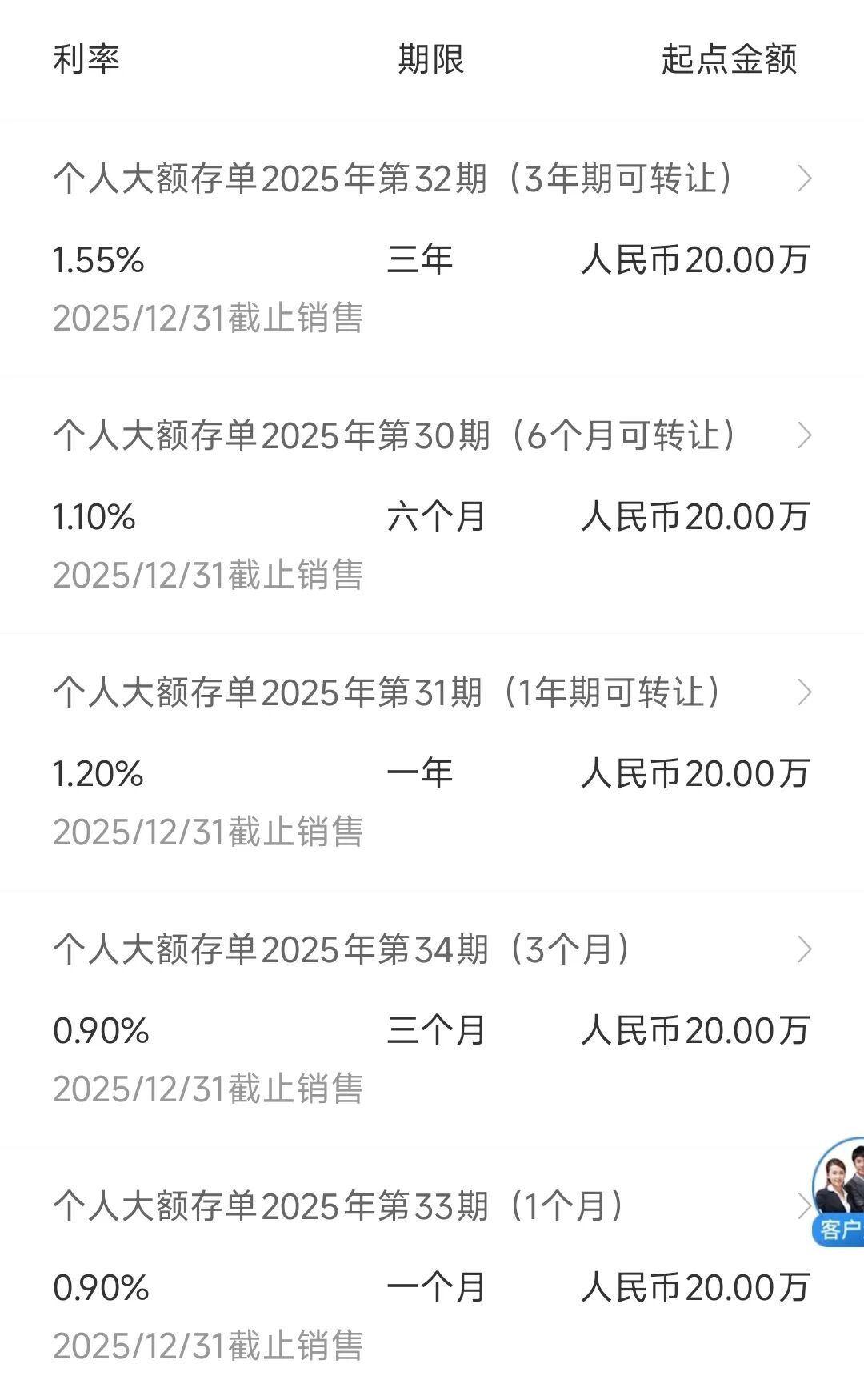Screen dimensions: 864x1400
Task: Contact the floating customer service agent
Action: pos(838,1193)
